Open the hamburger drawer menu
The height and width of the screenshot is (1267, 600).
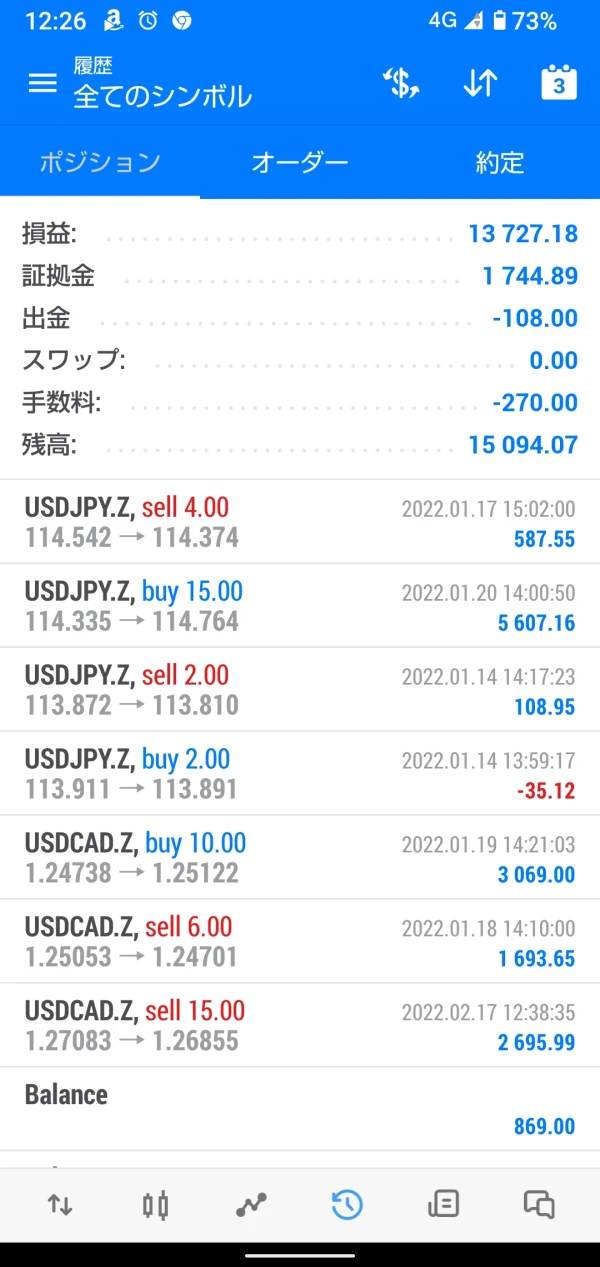click(x=43, y=83)
